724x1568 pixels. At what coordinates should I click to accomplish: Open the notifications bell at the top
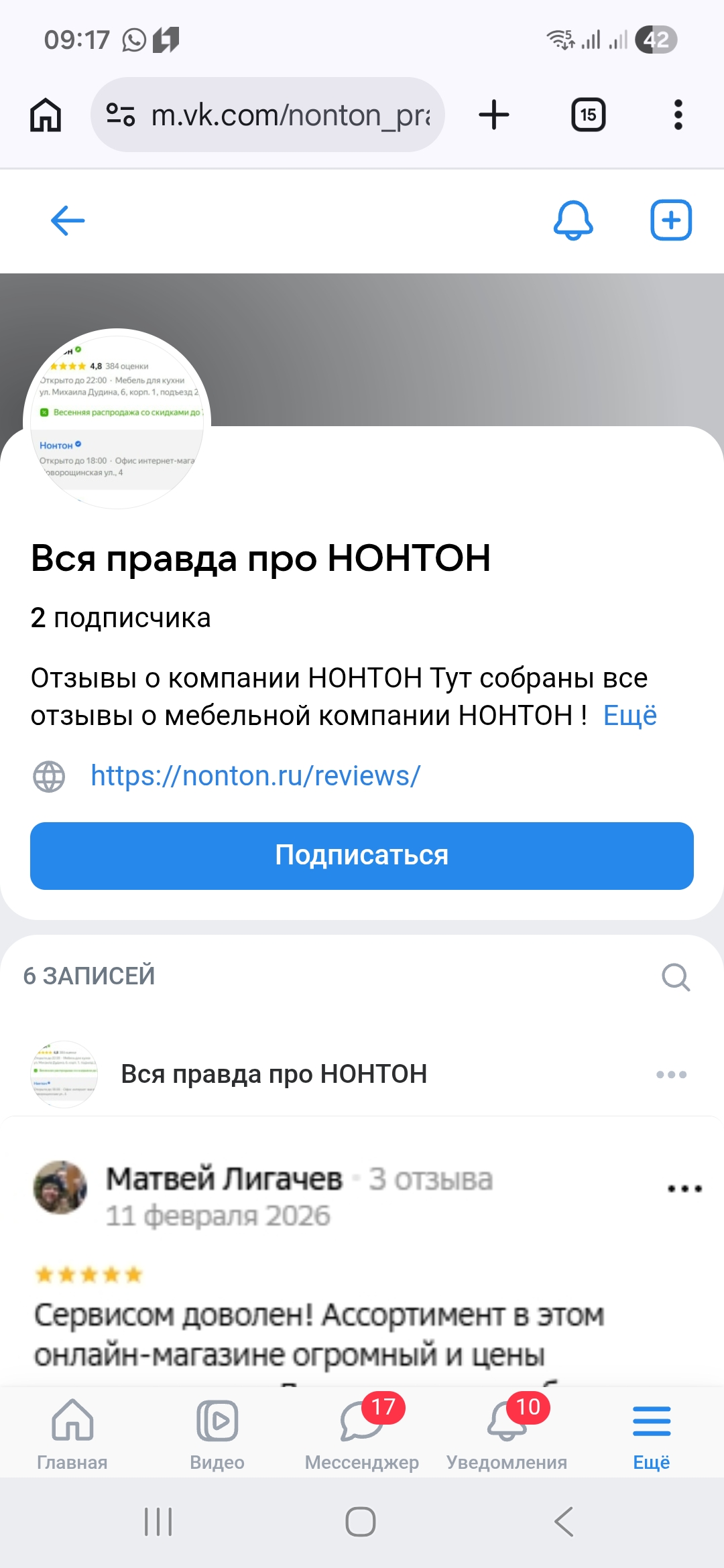pos(572,220)
